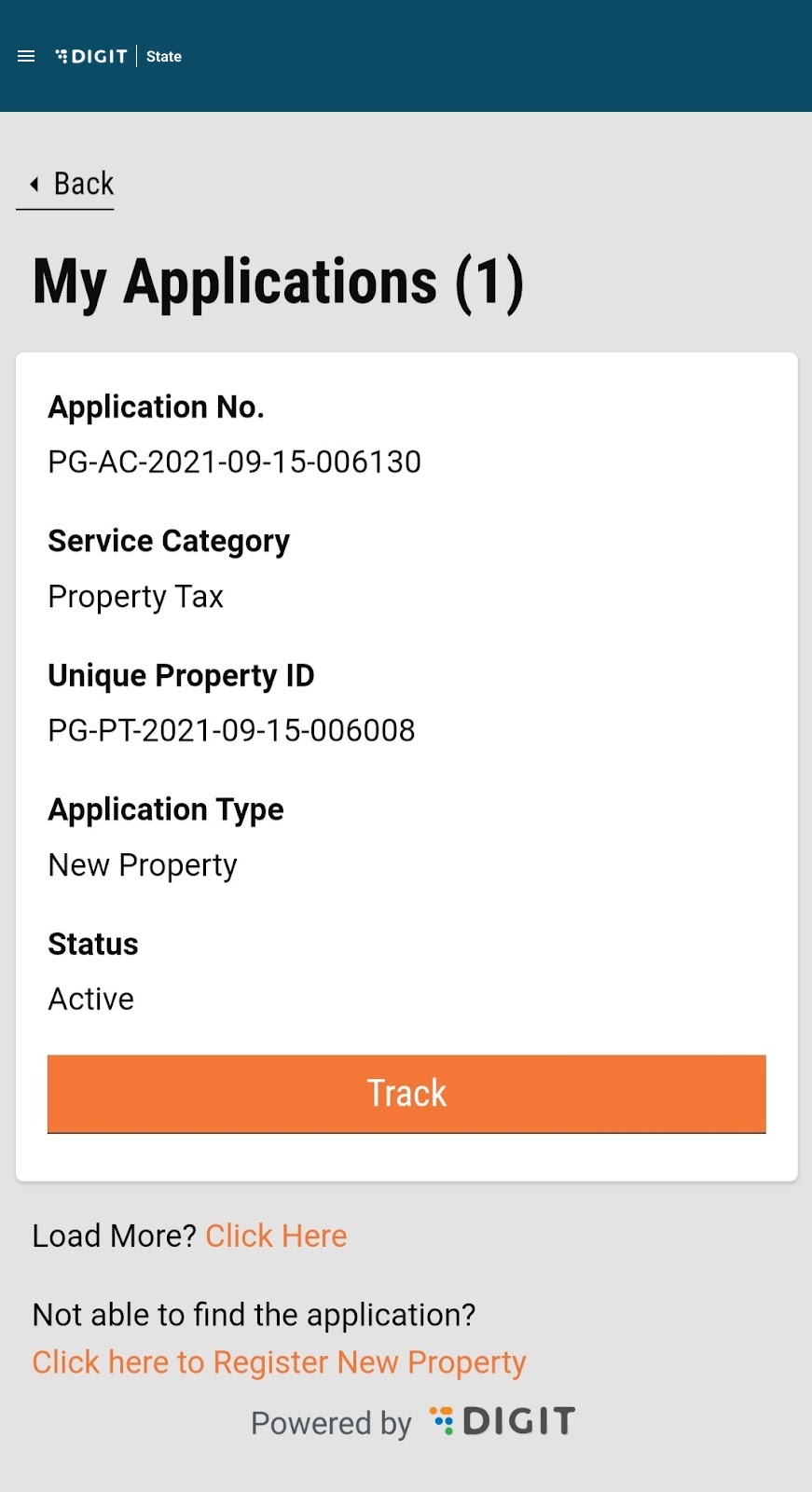
Task: Track application PG-AC-2021-09-15-006130
Action: click(406, 1094)
